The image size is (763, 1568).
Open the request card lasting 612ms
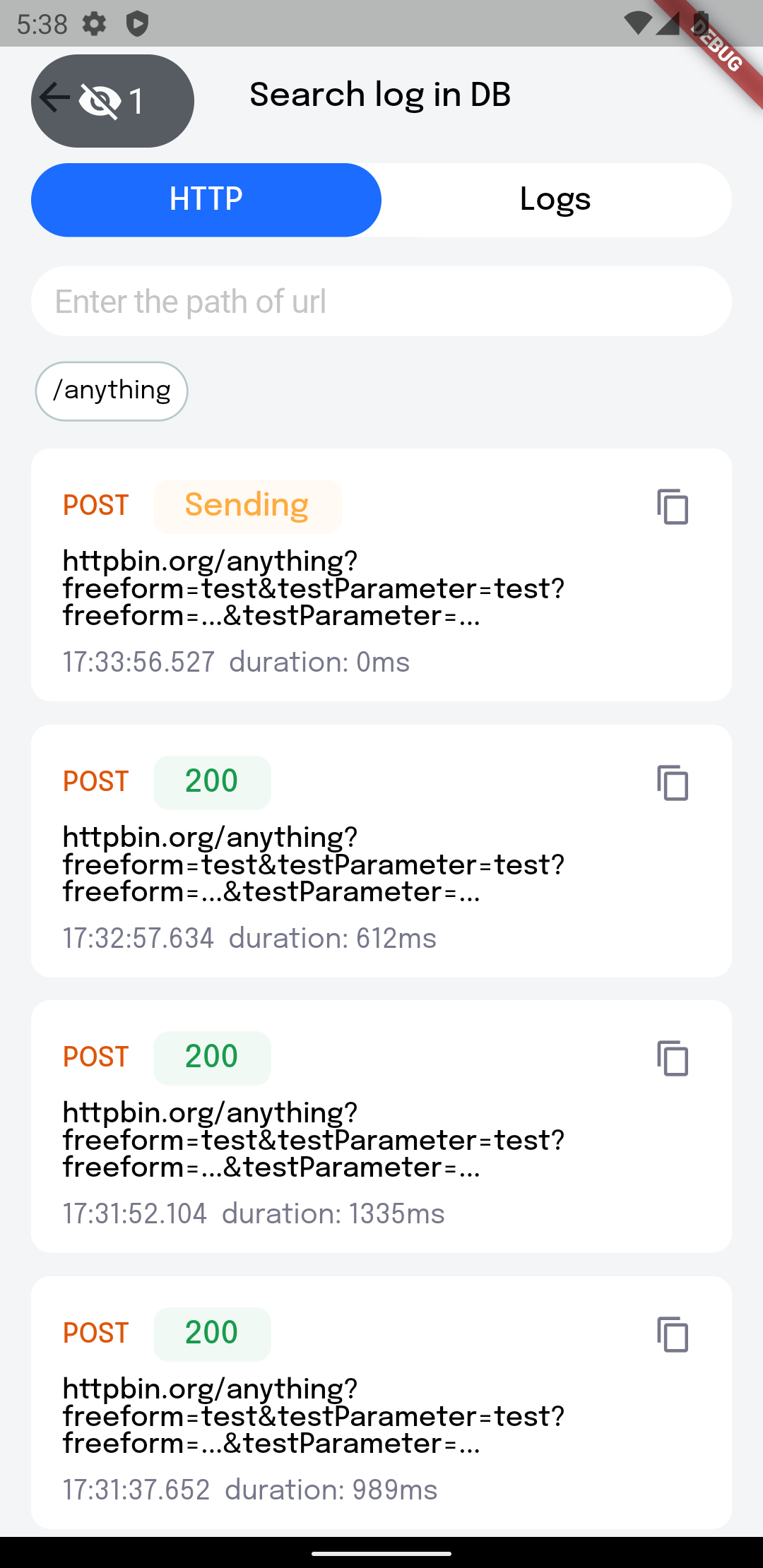381,851
